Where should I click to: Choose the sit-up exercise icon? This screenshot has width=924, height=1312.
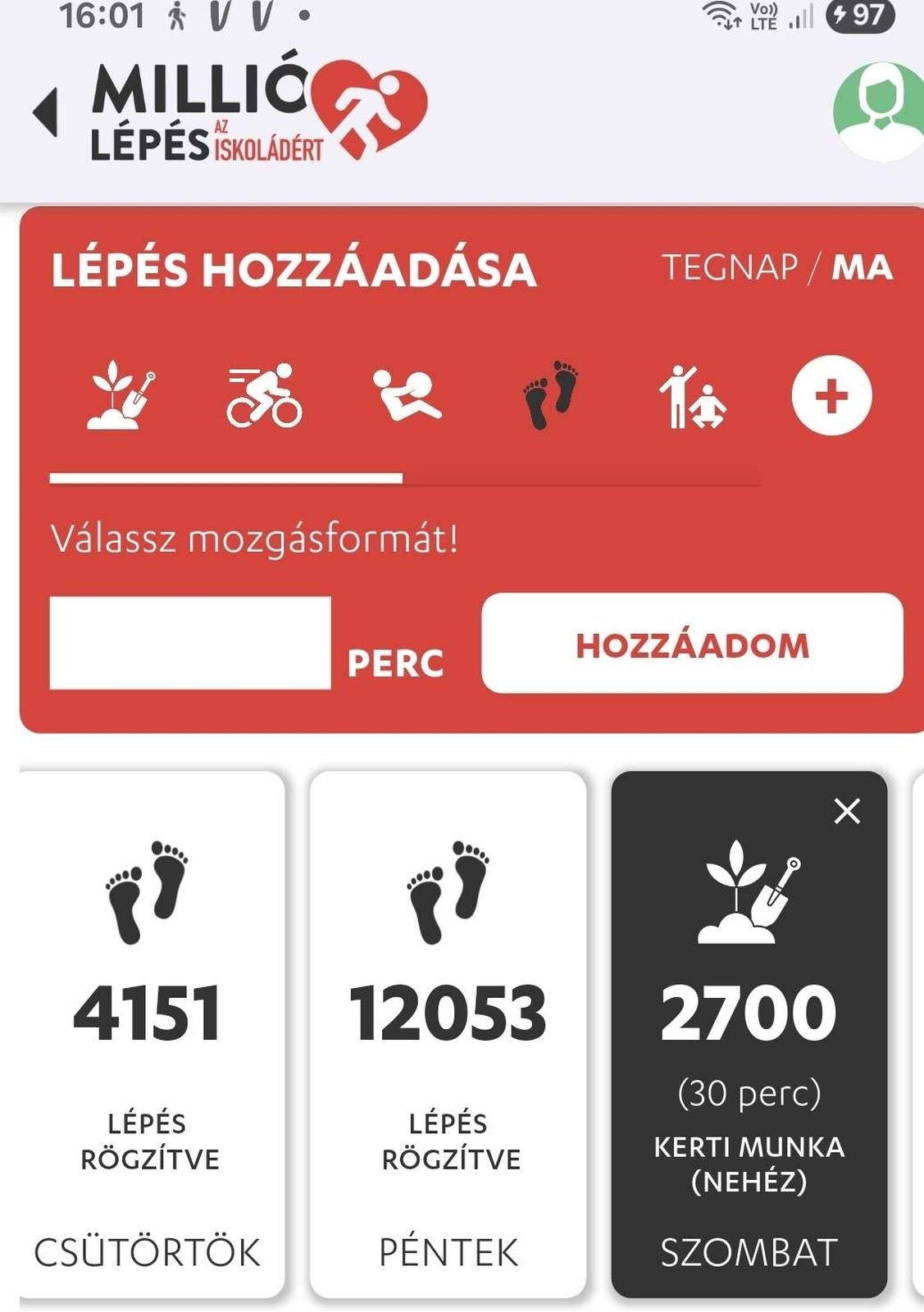(407, 395)
